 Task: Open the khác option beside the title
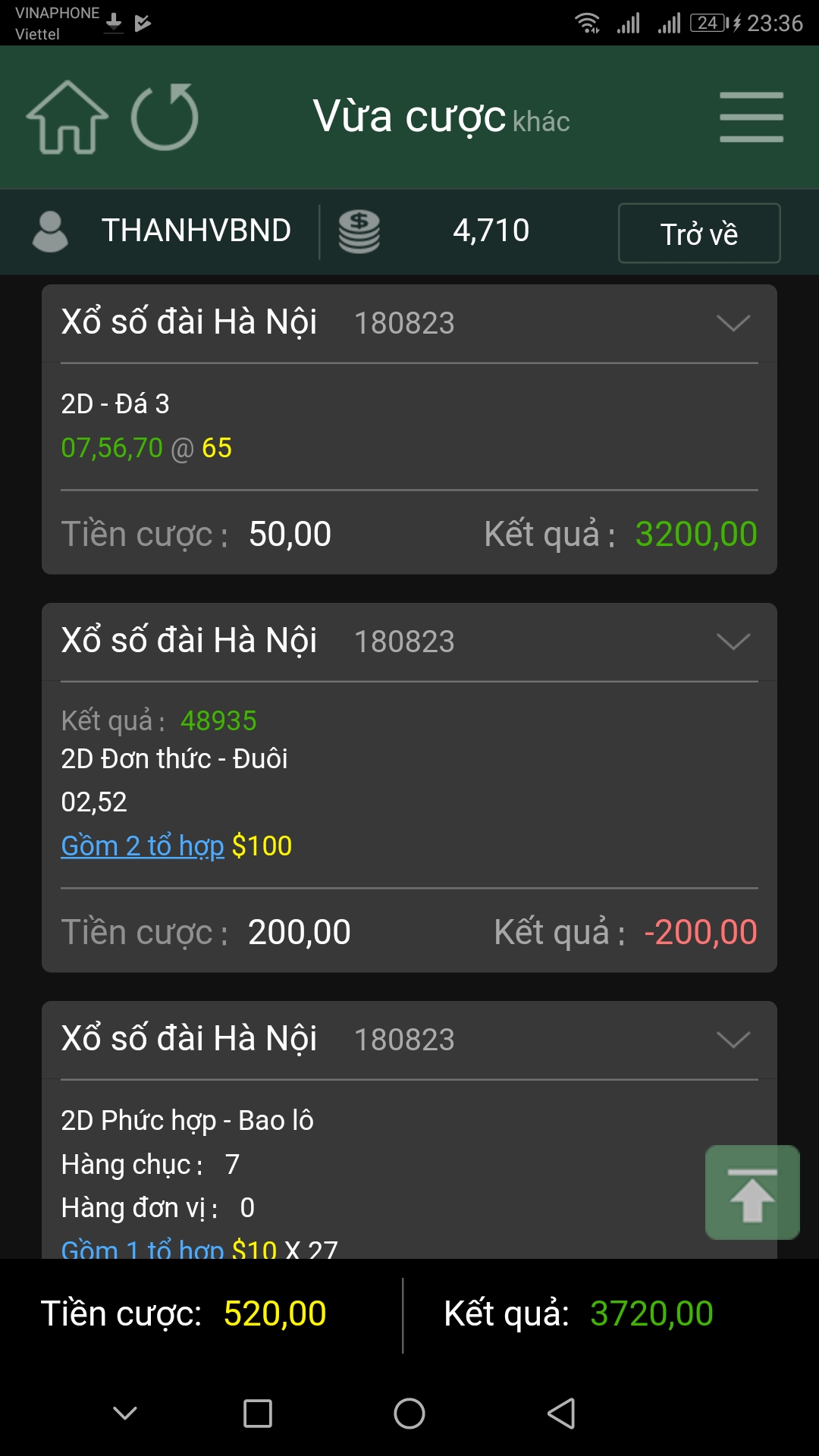pos(541,122)
